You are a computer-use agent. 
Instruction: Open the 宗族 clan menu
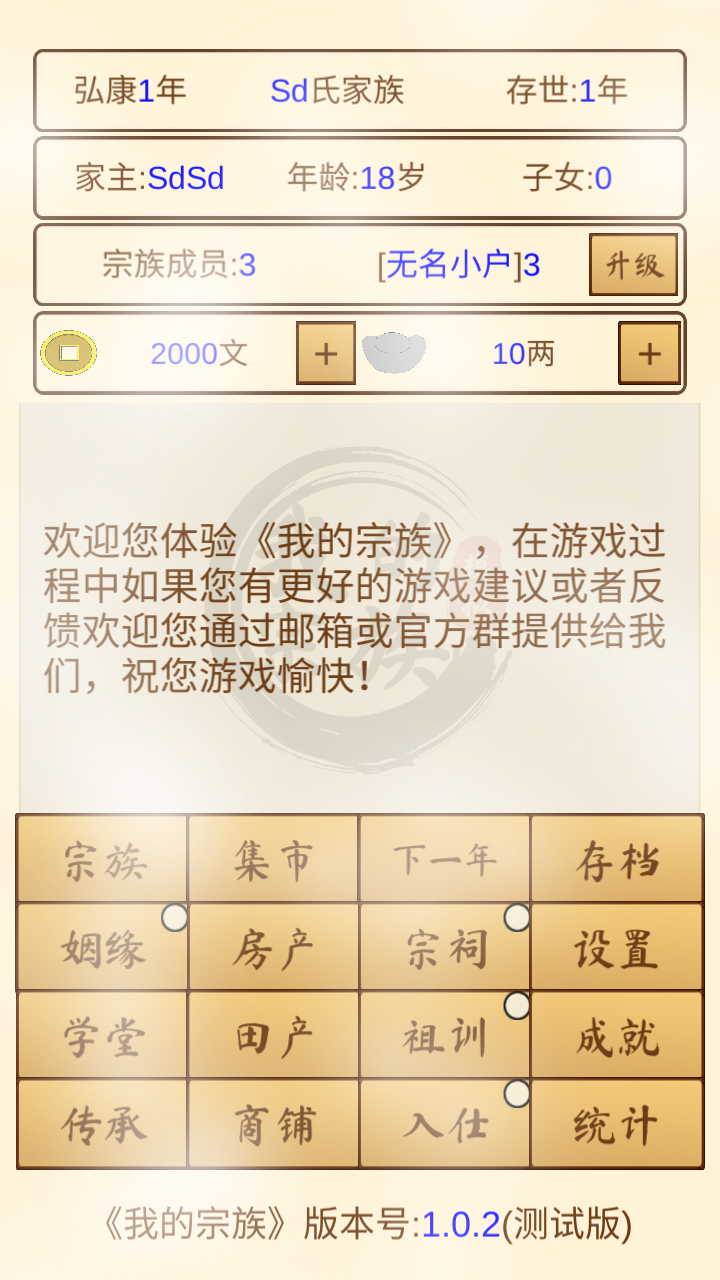point(103,860)
